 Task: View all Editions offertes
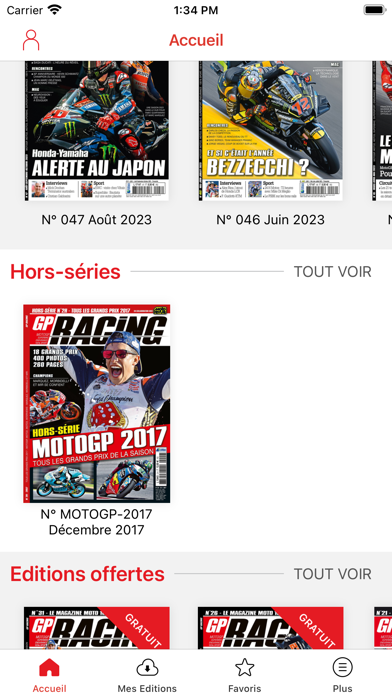(x=333, y=574)
